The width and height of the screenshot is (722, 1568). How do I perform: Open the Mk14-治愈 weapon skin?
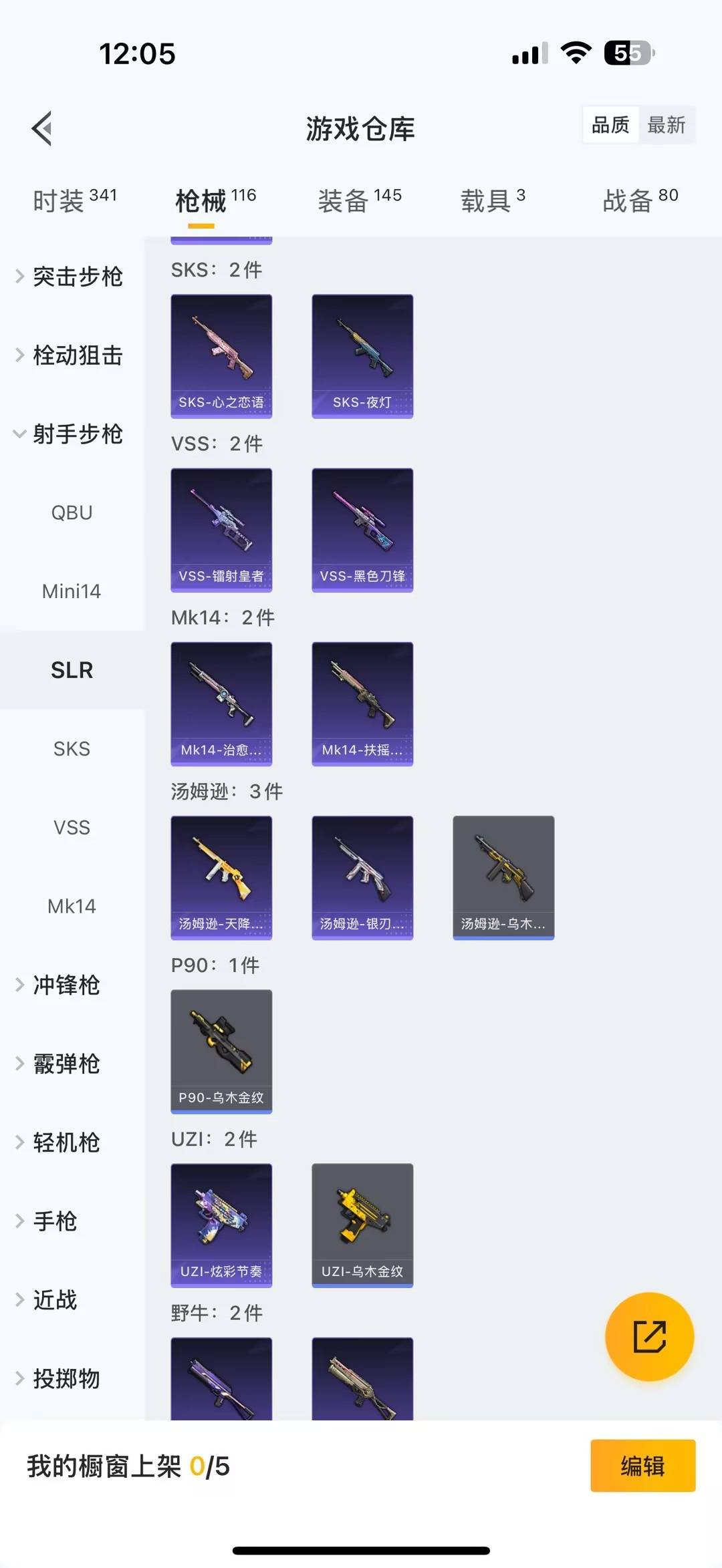[221, 703]
